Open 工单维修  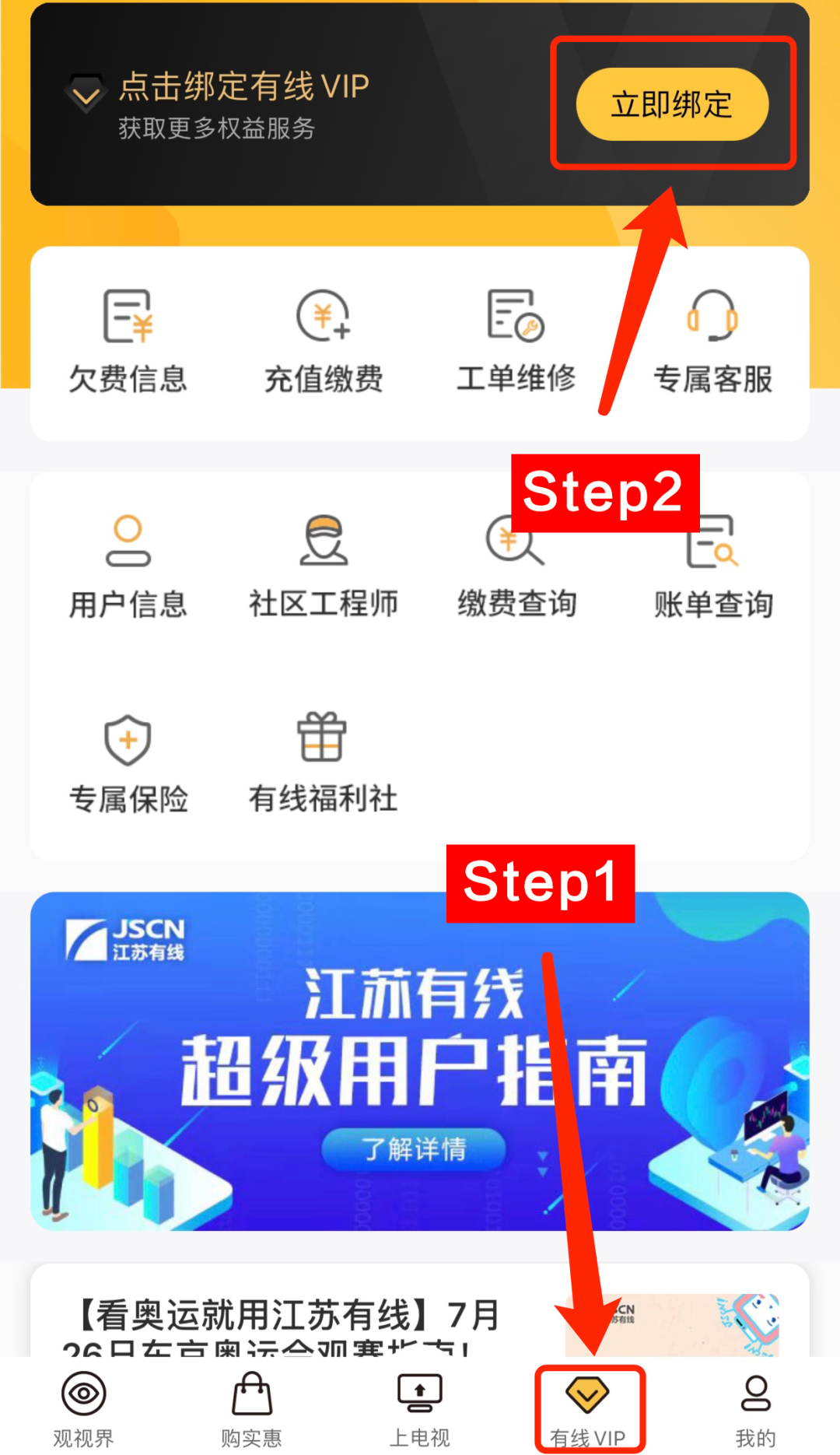tap(516, 342)
